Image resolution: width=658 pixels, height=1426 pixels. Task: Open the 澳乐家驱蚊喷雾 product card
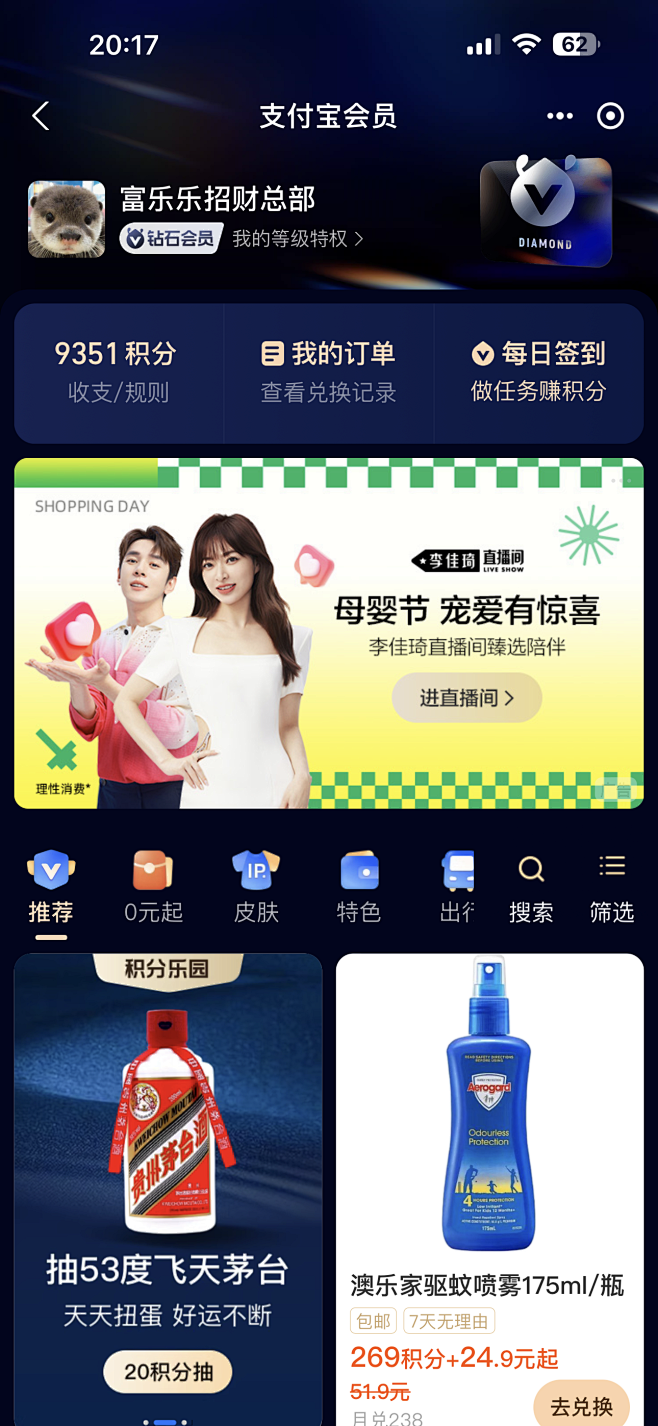490,1190
